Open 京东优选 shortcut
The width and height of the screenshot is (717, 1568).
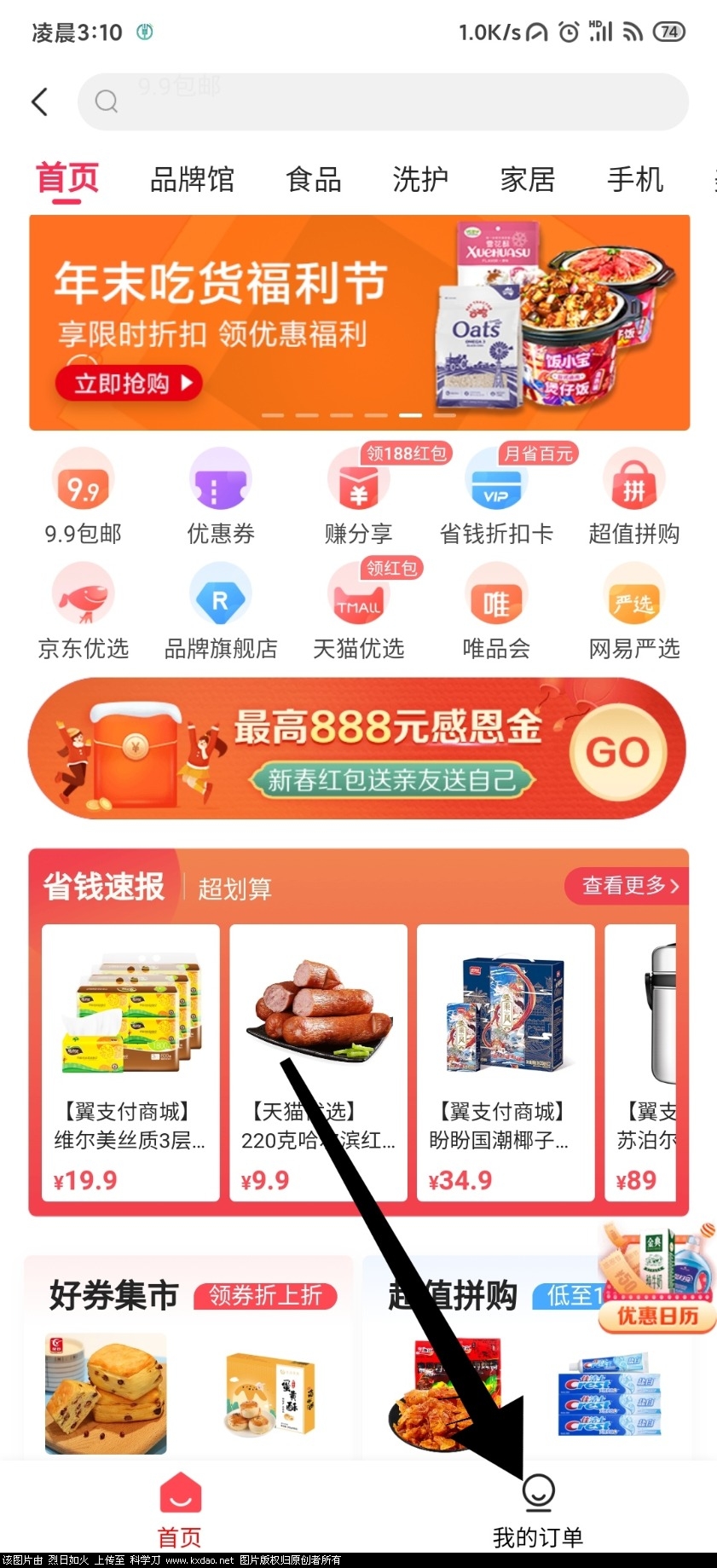point(83,611)
